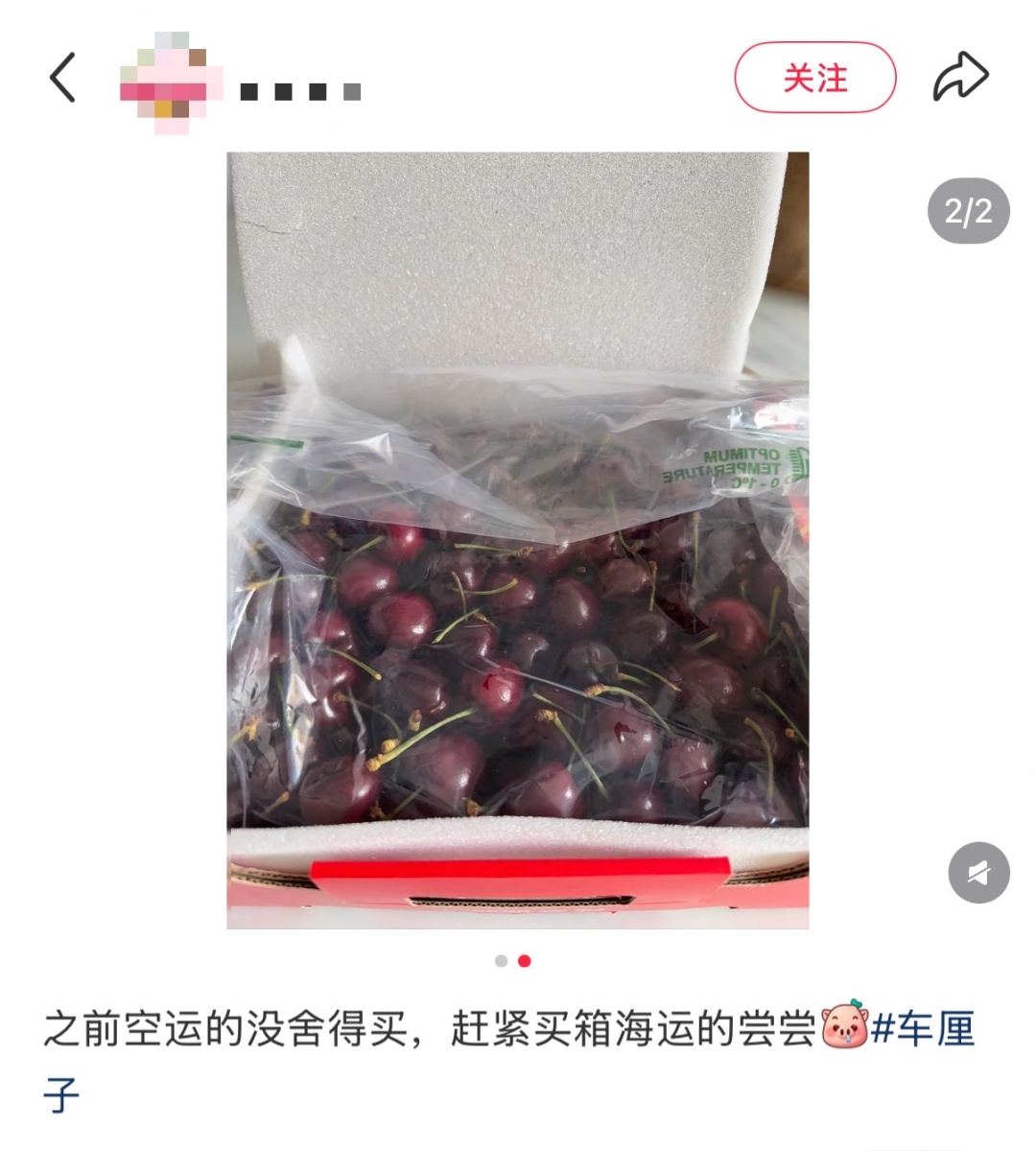View the cherry box photo fullscreen
This screenshot has width=1036, height=1151.
tap(518, 537)
